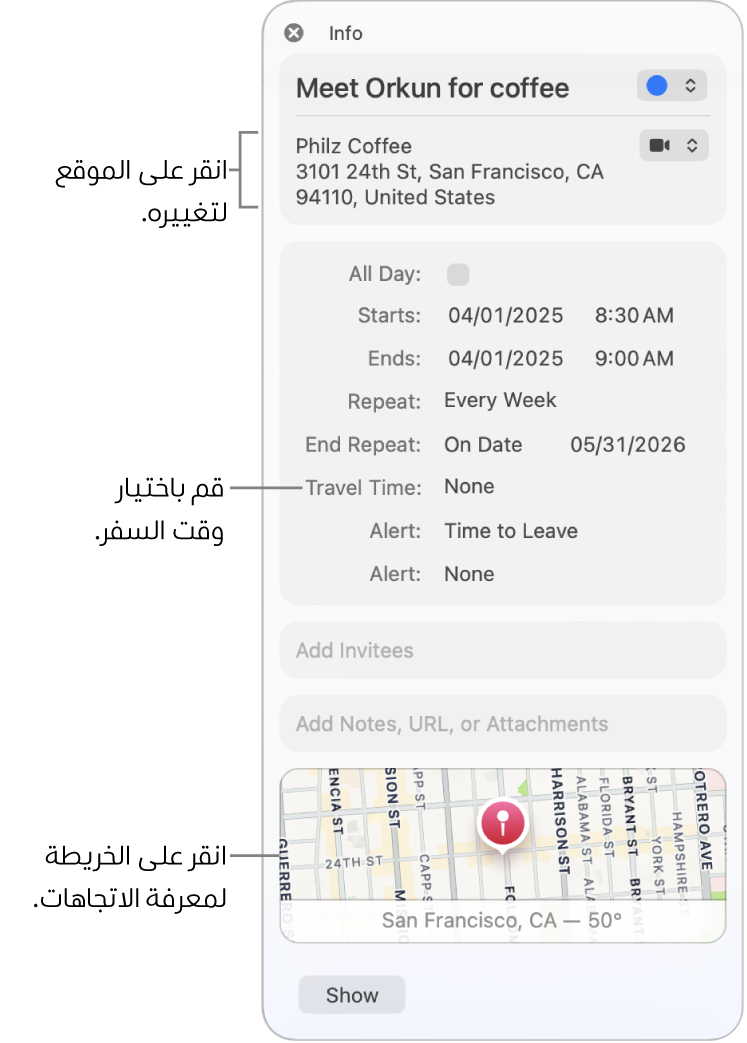Change the 9:00 AM end time
Image resolution: width=747 pixels, height=1043 pixels.
click(634, 359)
